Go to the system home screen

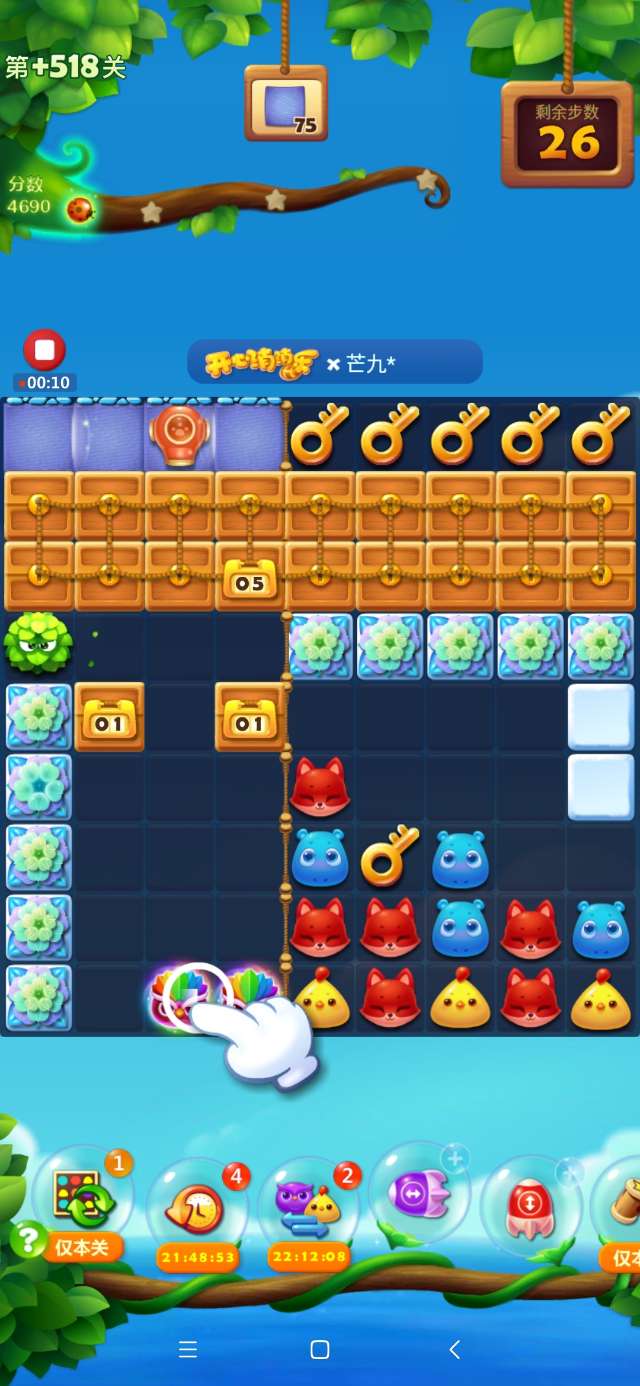tap(320, 1349)
